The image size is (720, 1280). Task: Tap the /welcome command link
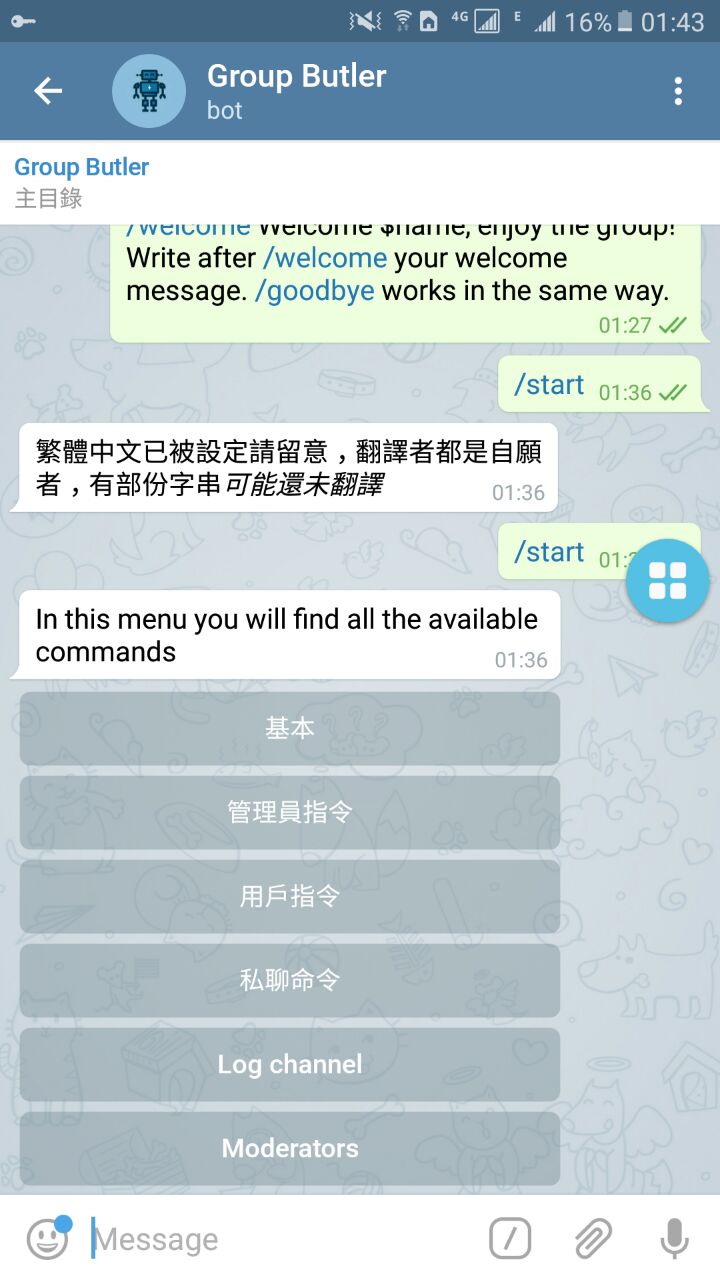[x=324, y=258]
